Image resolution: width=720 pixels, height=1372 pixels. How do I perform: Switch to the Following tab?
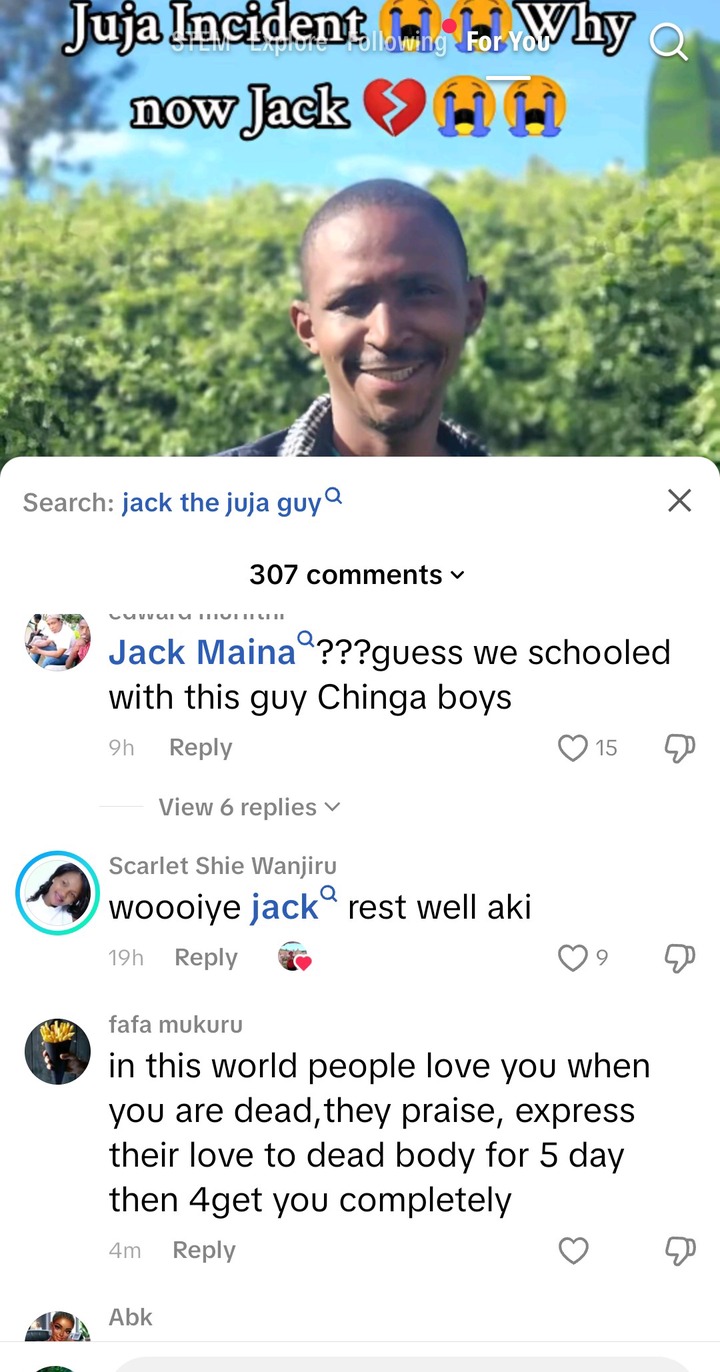(405, 42)
